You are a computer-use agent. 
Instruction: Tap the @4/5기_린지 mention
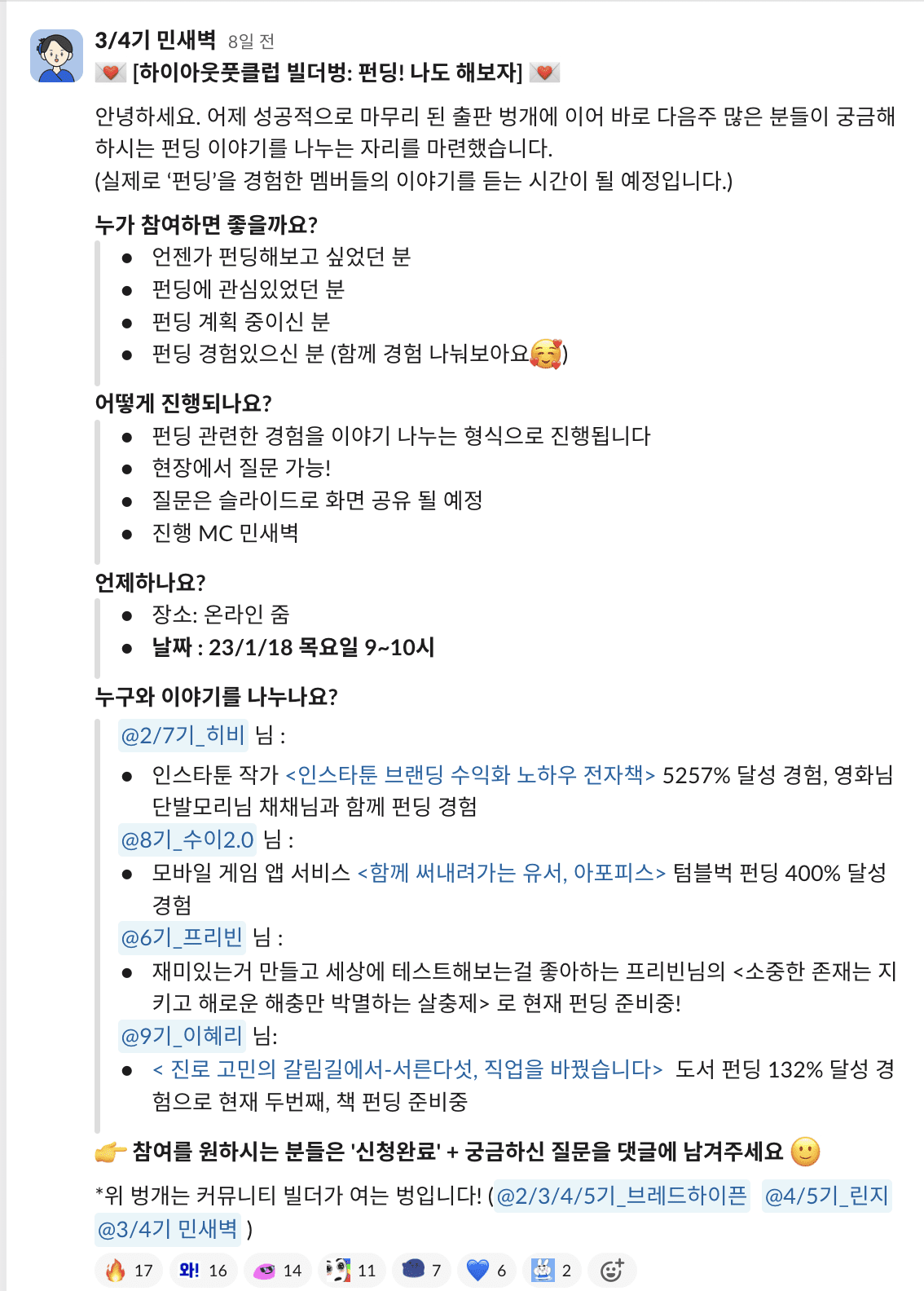pyautogui.click(x=826, y=1196)
